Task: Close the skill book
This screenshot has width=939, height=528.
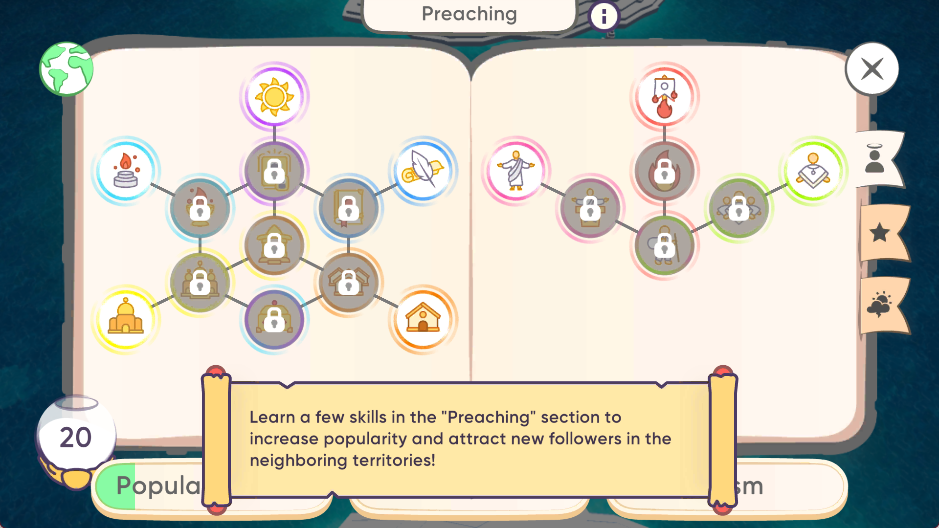Action: point(872,69)
